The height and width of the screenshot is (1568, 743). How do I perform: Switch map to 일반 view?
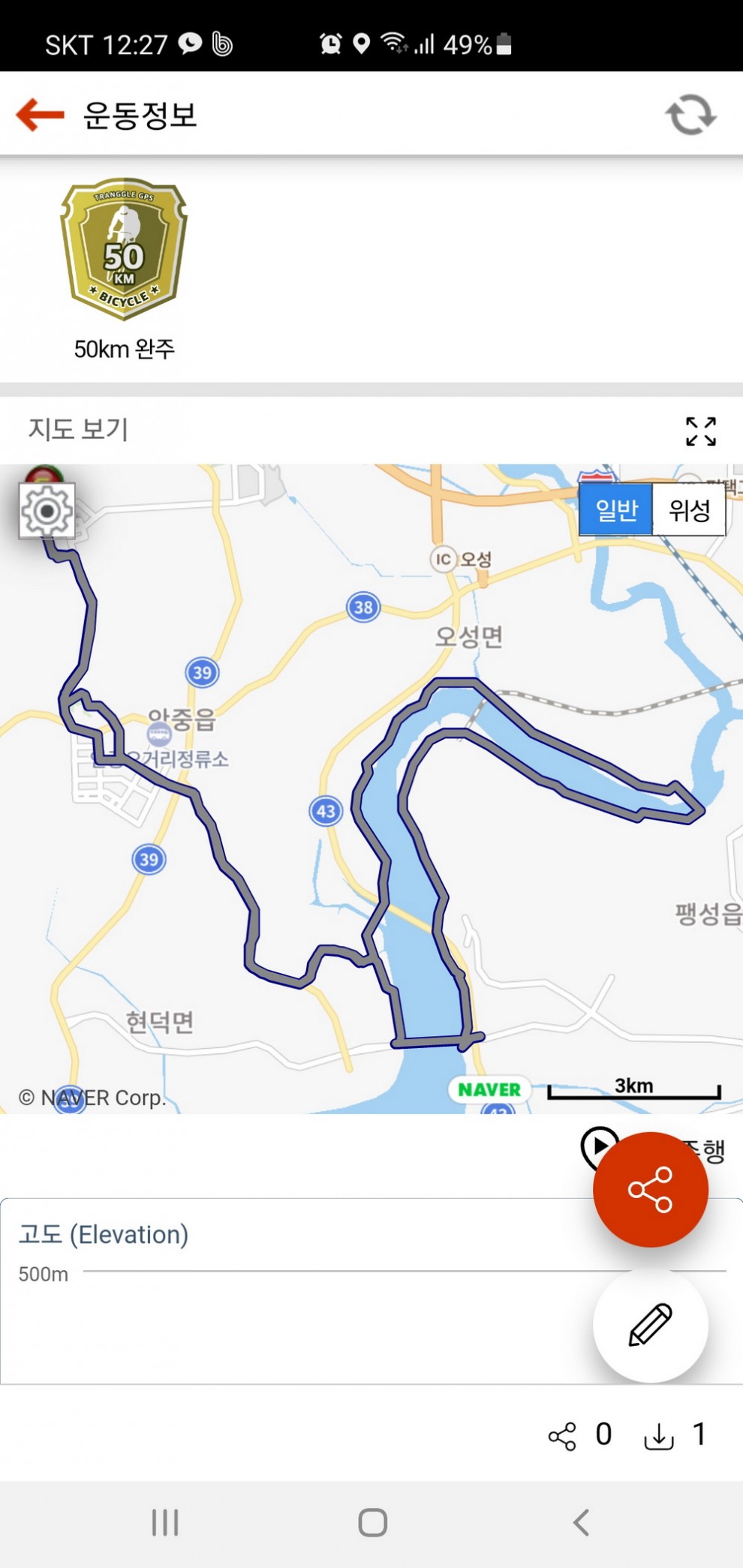pos(616,510)
